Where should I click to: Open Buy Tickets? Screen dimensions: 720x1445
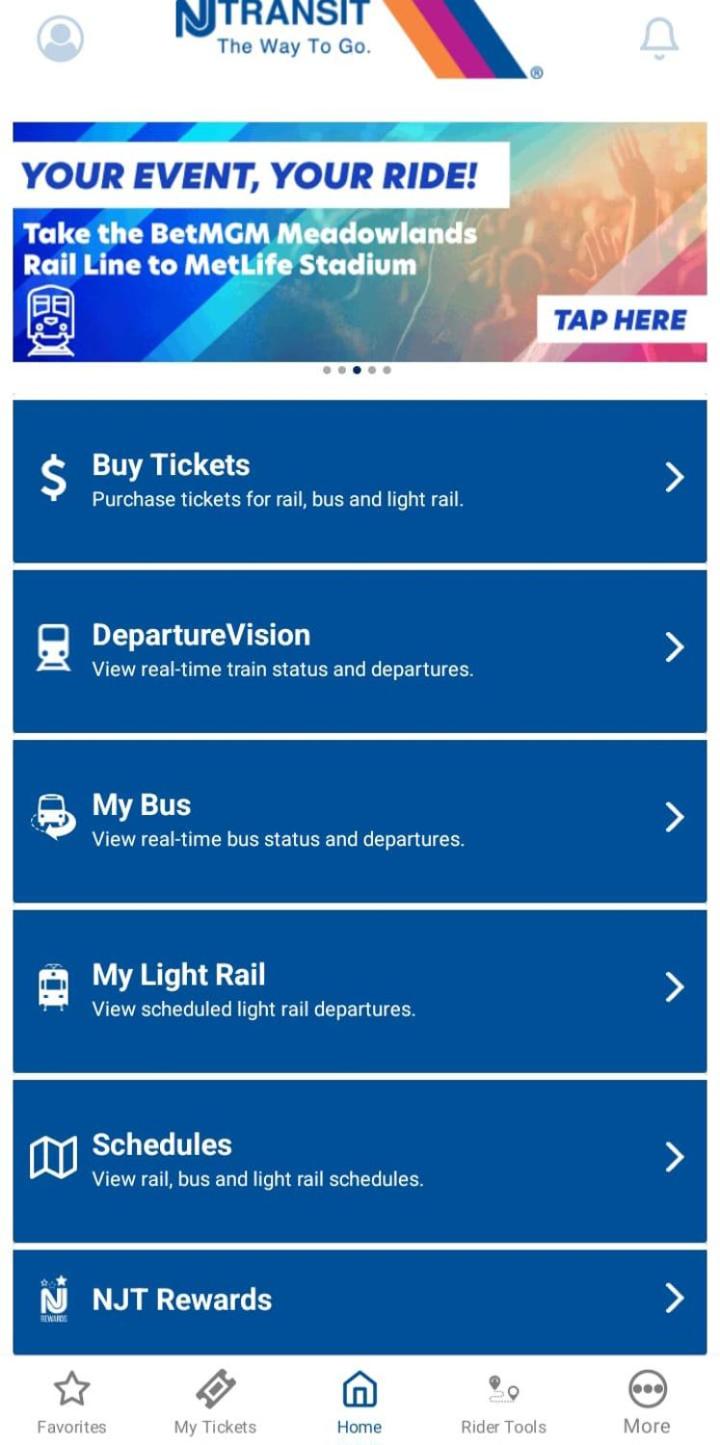tap(359, 481)
